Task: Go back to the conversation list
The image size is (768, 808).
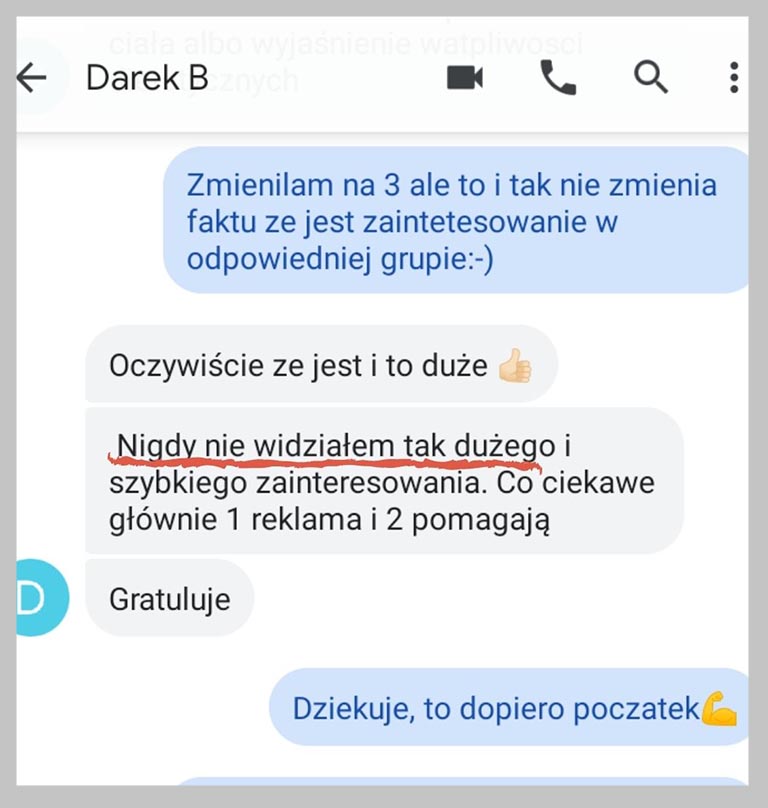Action: [x=32, y=78]
